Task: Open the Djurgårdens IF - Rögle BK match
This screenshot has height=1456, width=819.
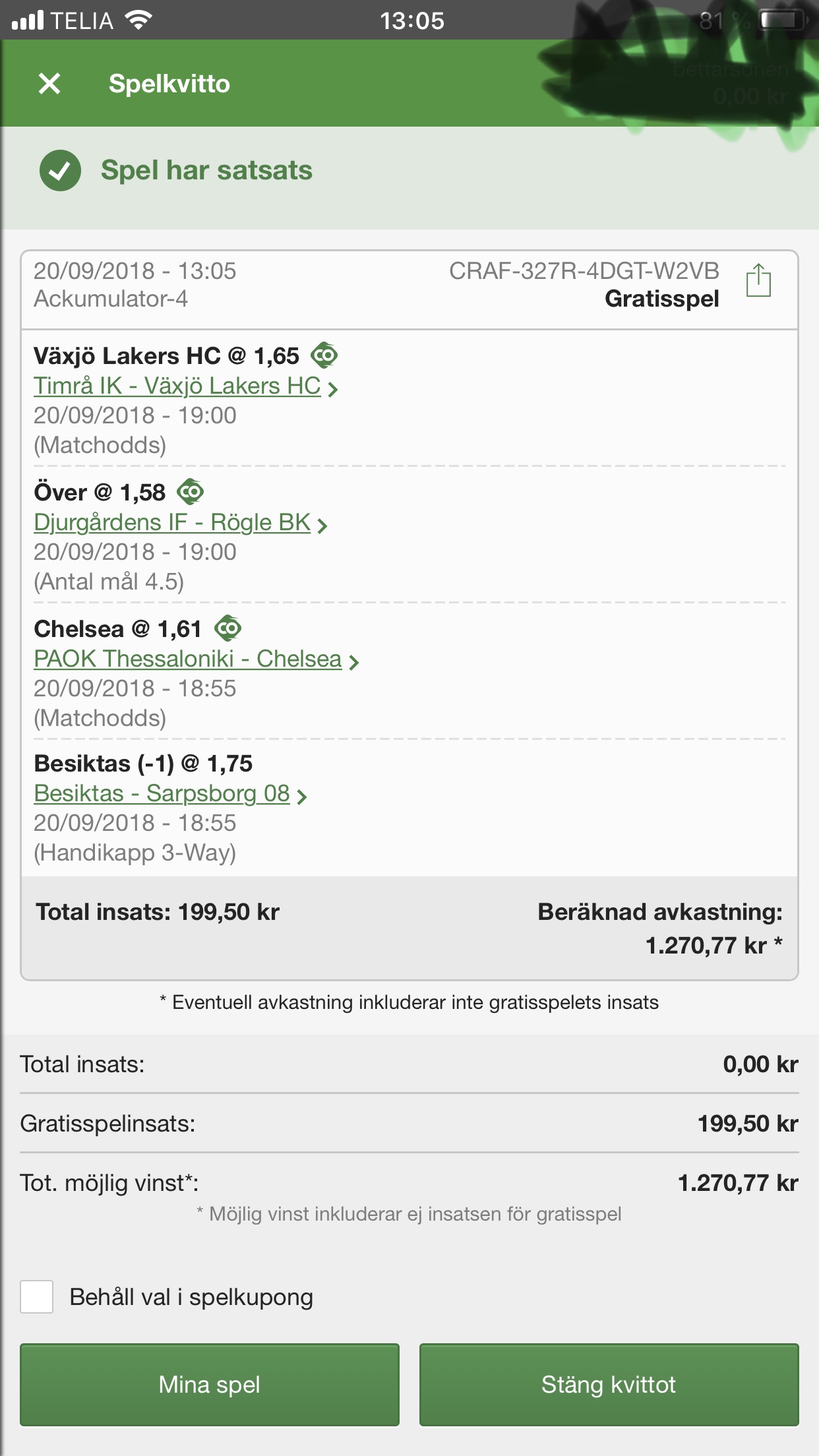Action: tap(180, 522)
